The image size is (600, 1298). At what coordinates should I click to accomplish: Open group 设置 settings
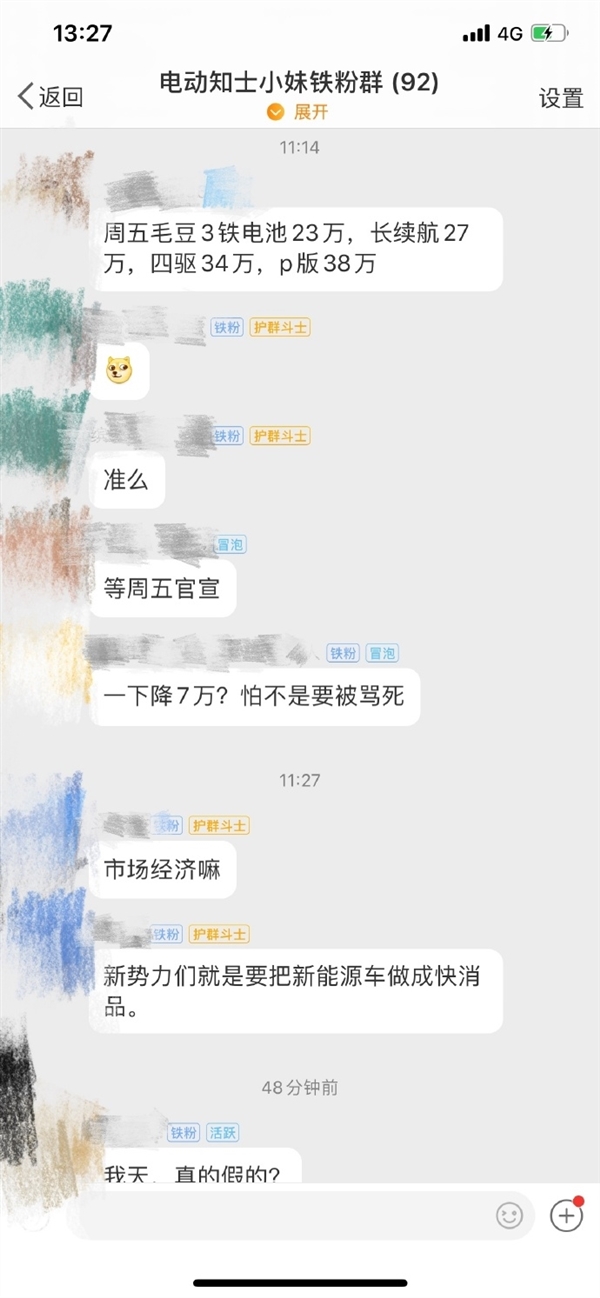pyautogui.click(x=560, y=98)
